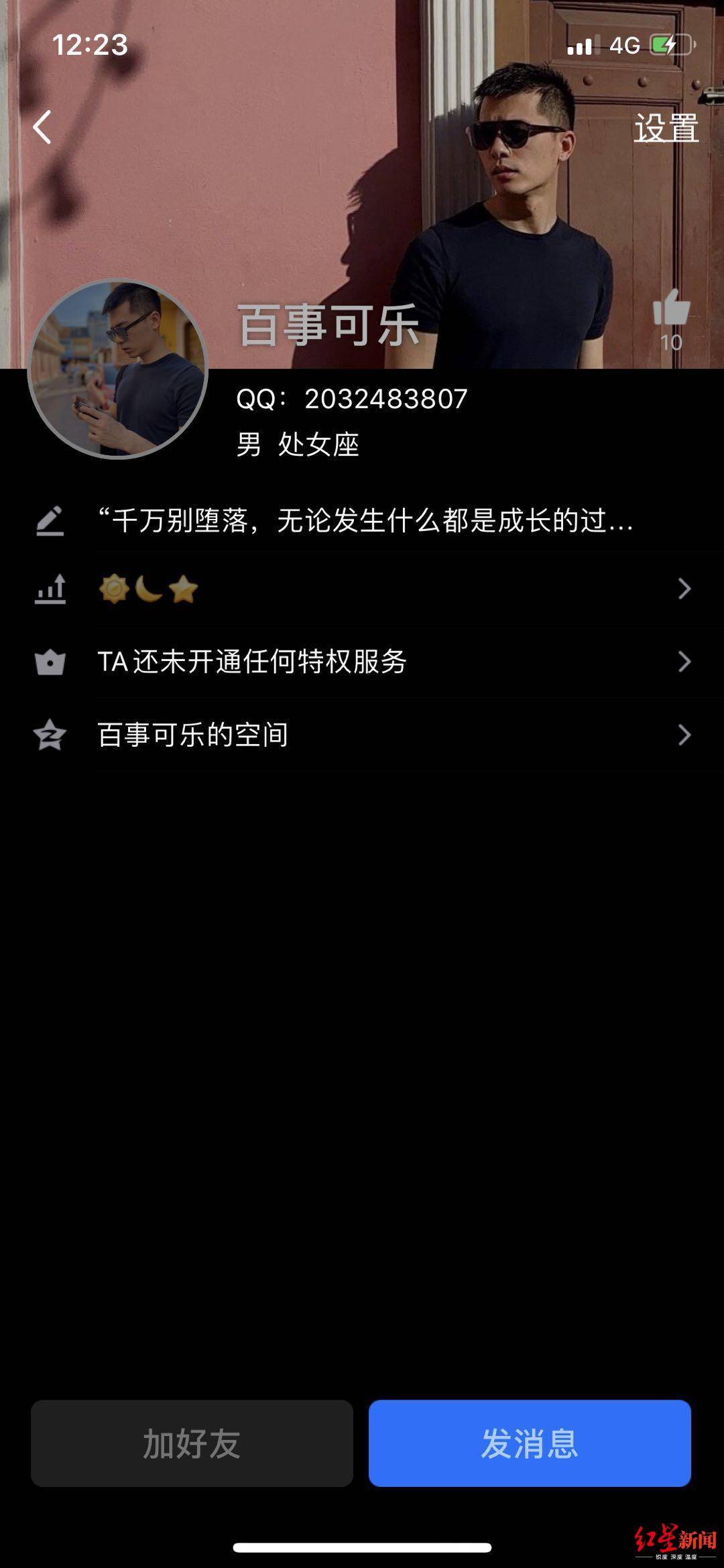Expand the privilege services row
The height and width of the screenshot is (1568, 724).
pyautogui.click(x=685, y=661)
